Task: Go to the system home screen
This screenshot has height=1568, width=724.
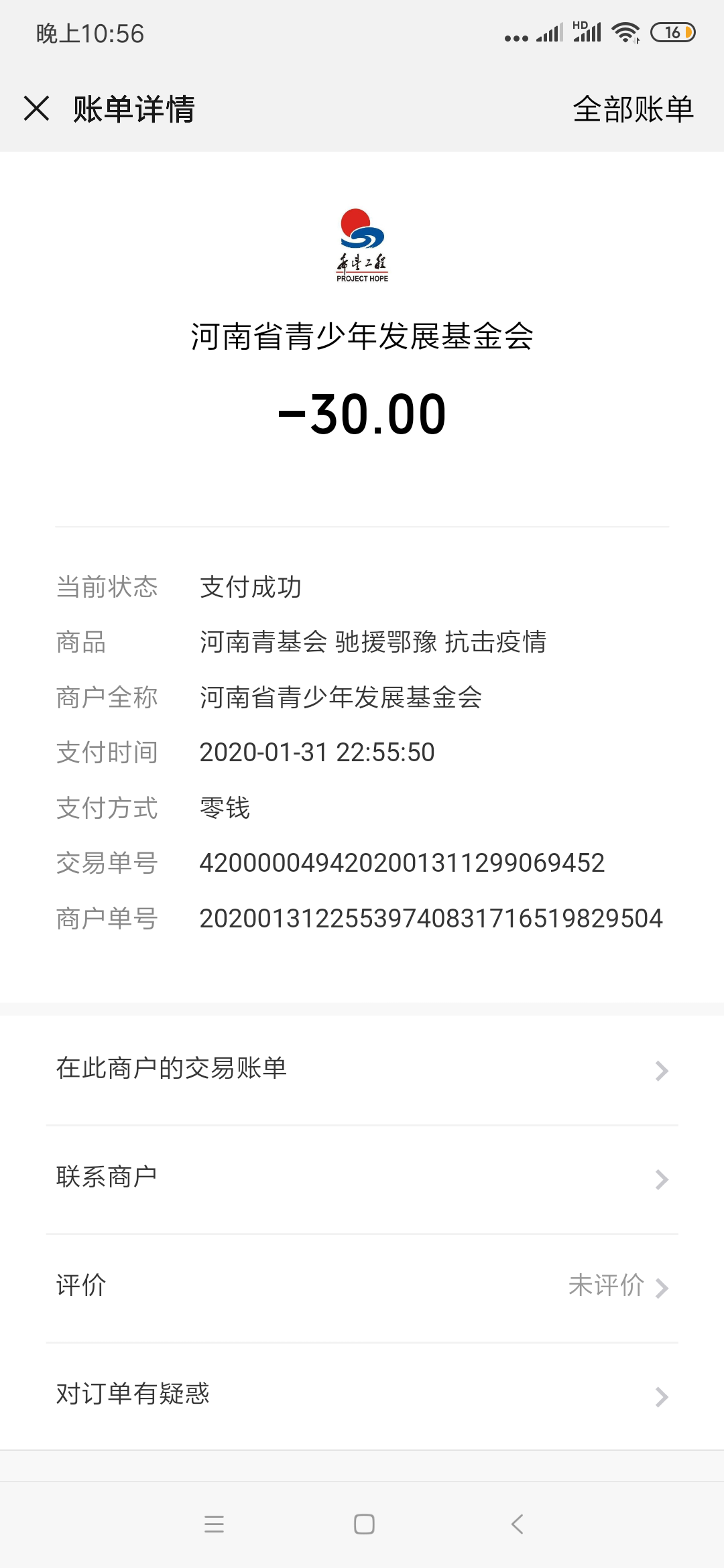Action: point(364,1524)
